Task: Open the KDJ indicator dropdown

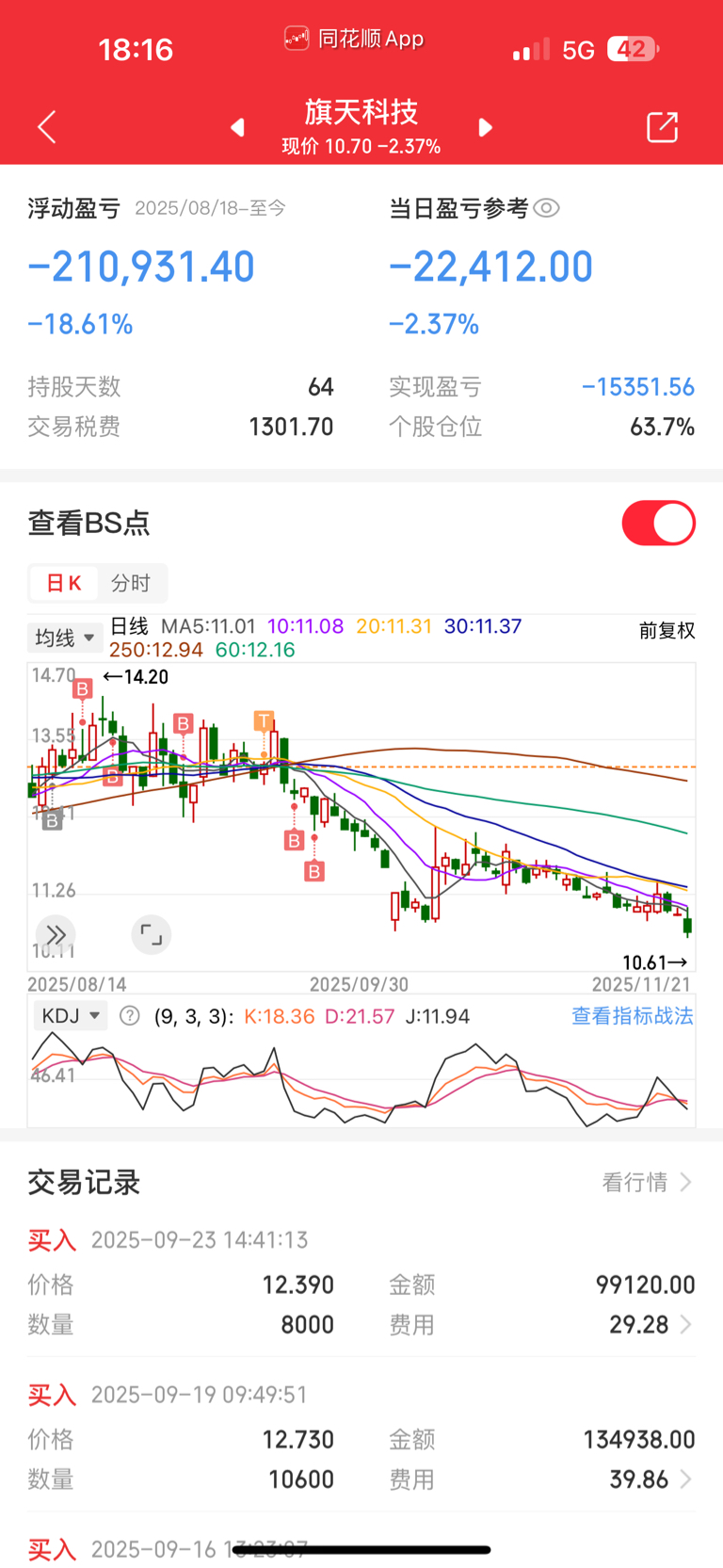Action: 71,1016
